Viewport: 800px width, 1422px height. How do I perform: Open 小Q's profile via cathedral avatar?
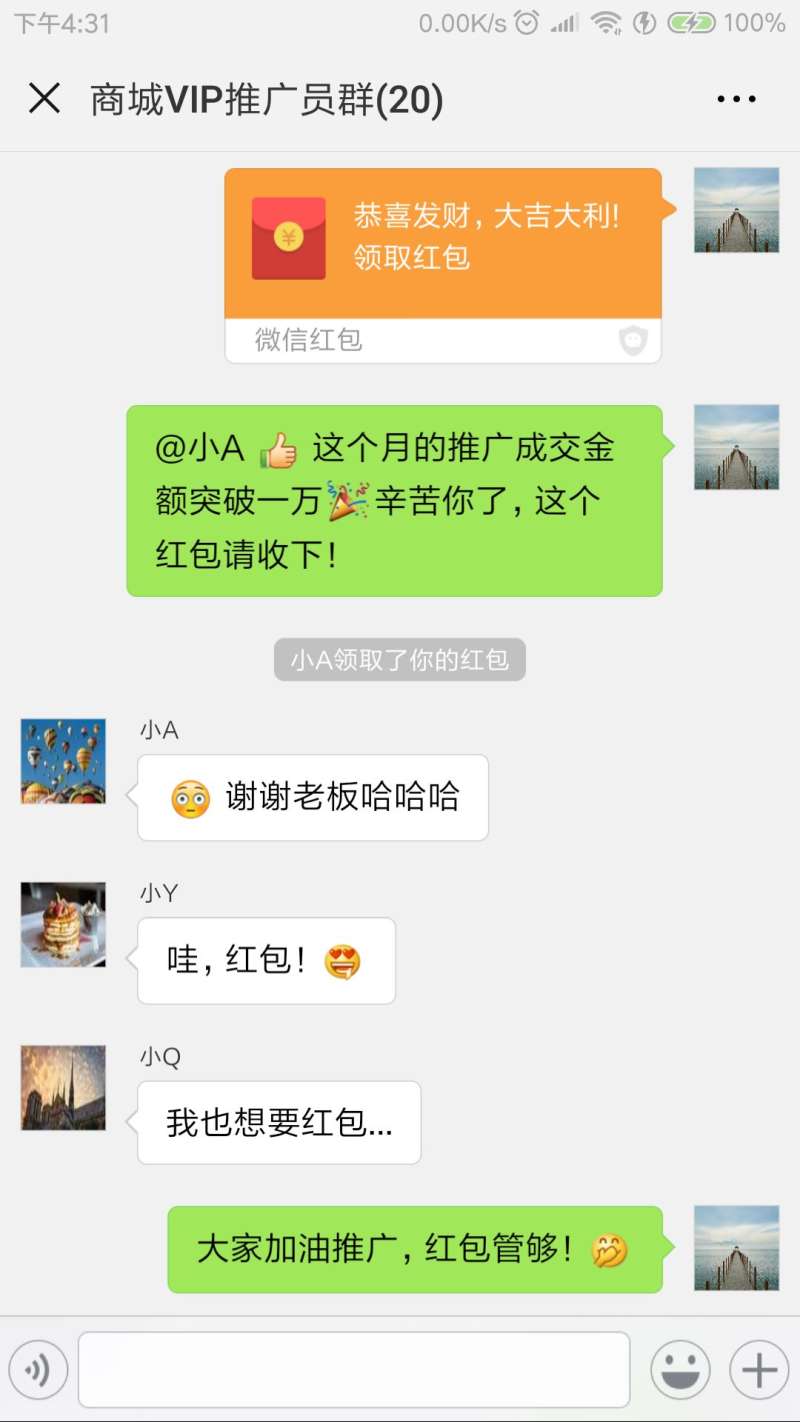63,1087
